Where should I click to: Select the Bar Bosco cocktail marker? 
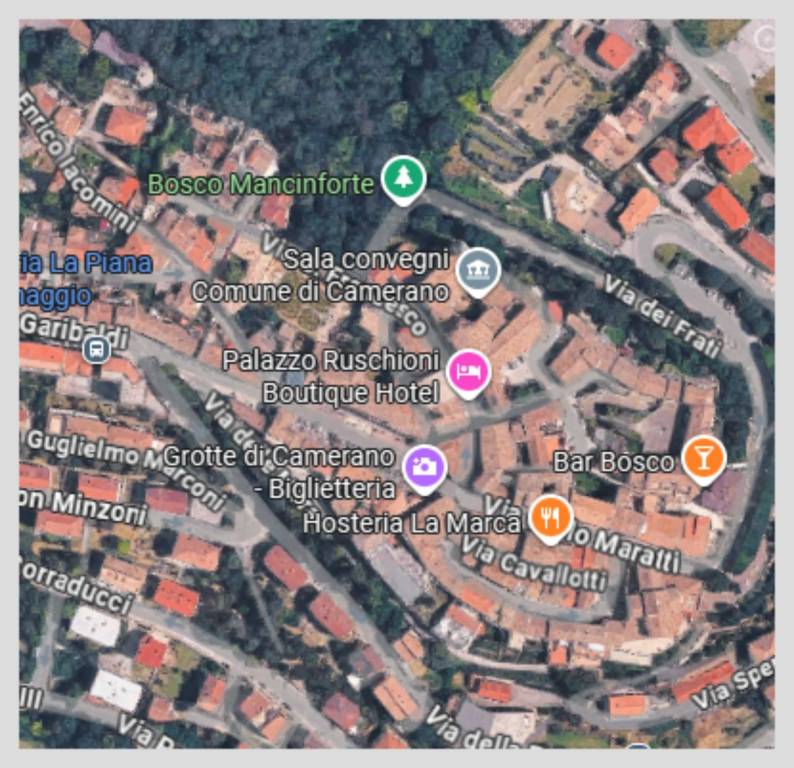point(703,458)
